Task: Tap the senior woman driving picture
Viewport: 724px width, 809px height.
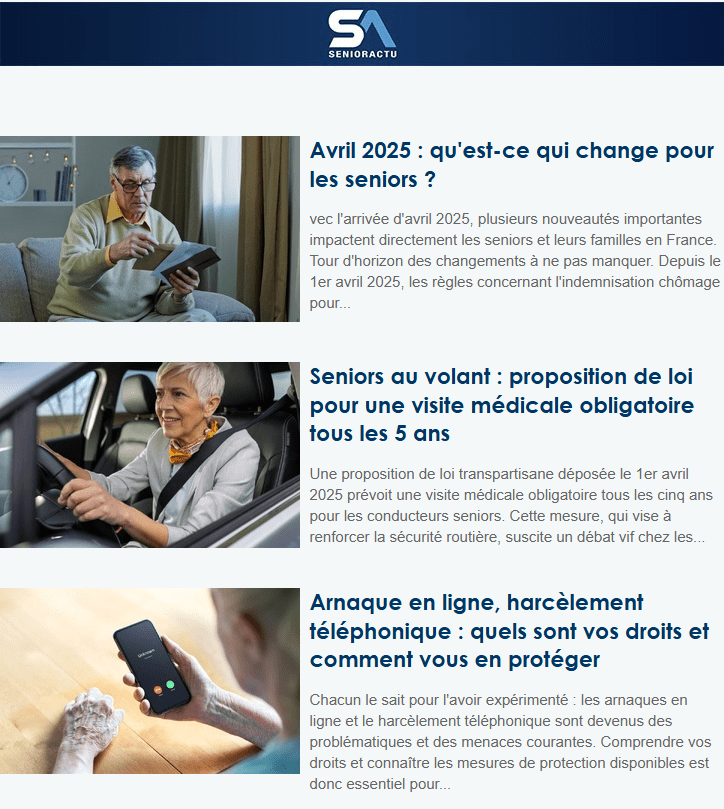Action: tap(150, 455)
